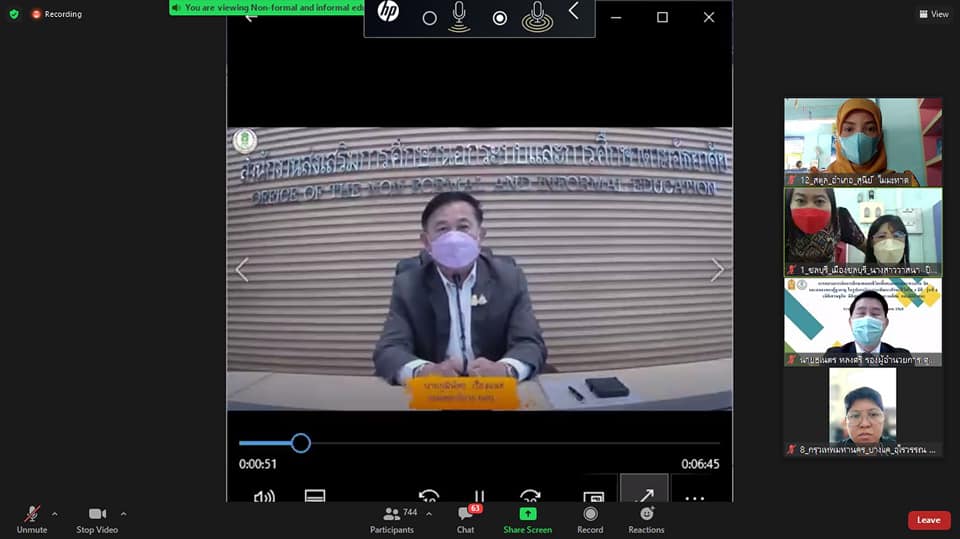Unmute your microphone
Image resolution: width=960 pixels, height=539 pixels.
click(32, 518)
